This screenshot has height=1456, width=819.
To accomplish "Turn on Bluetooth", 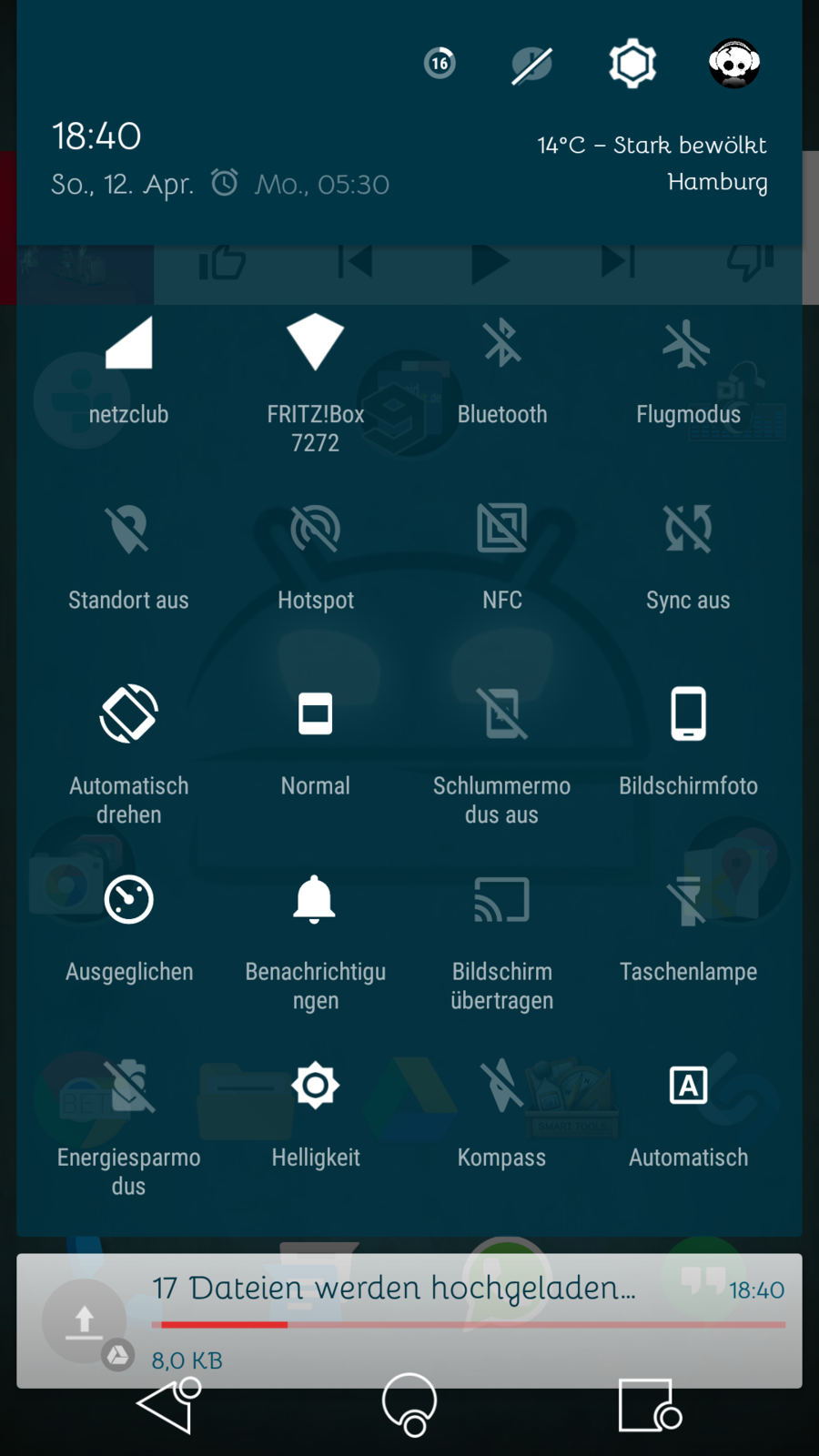I will coord(501,344).
